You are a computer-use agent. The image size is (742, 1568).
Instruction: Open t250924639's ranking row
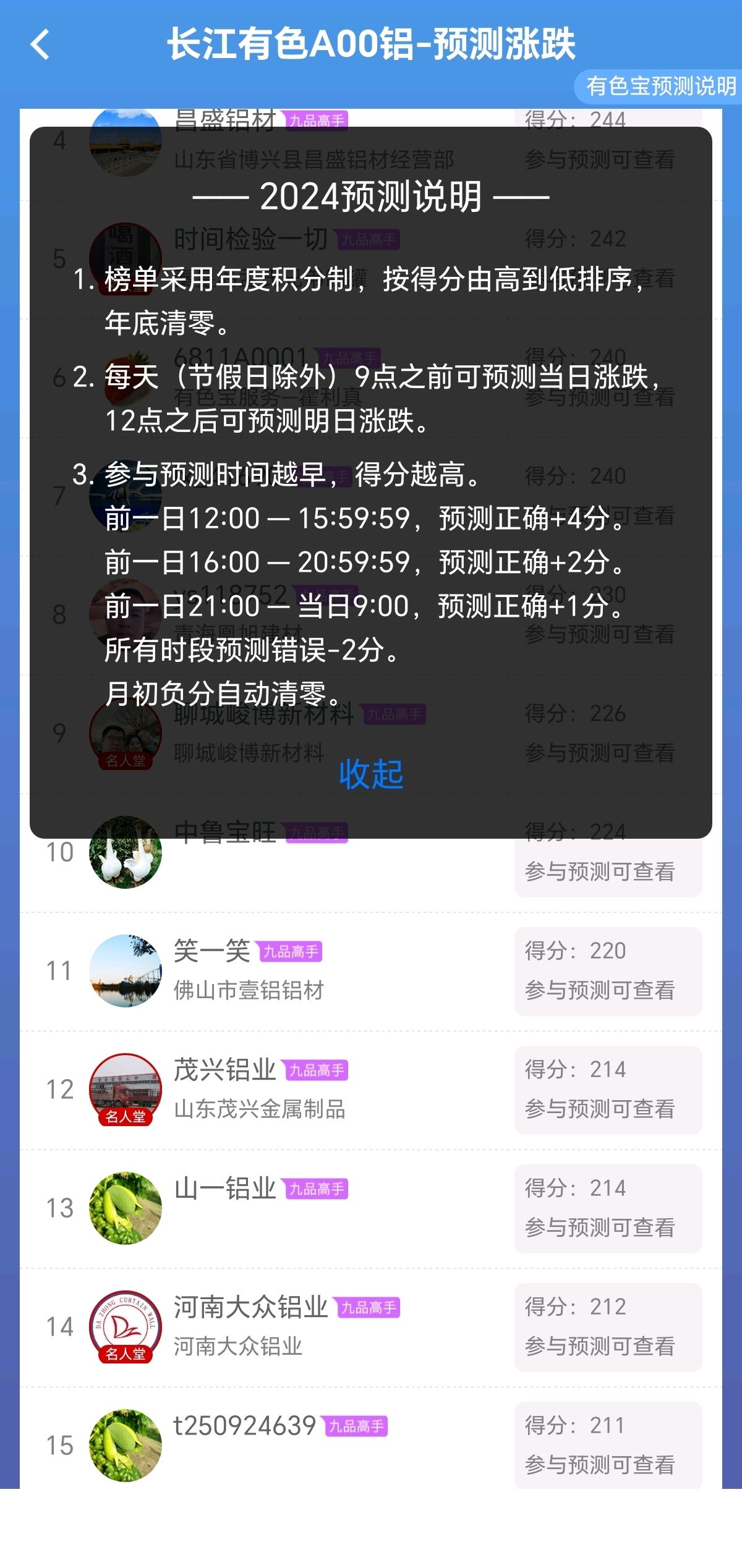tap(371, 1439)
